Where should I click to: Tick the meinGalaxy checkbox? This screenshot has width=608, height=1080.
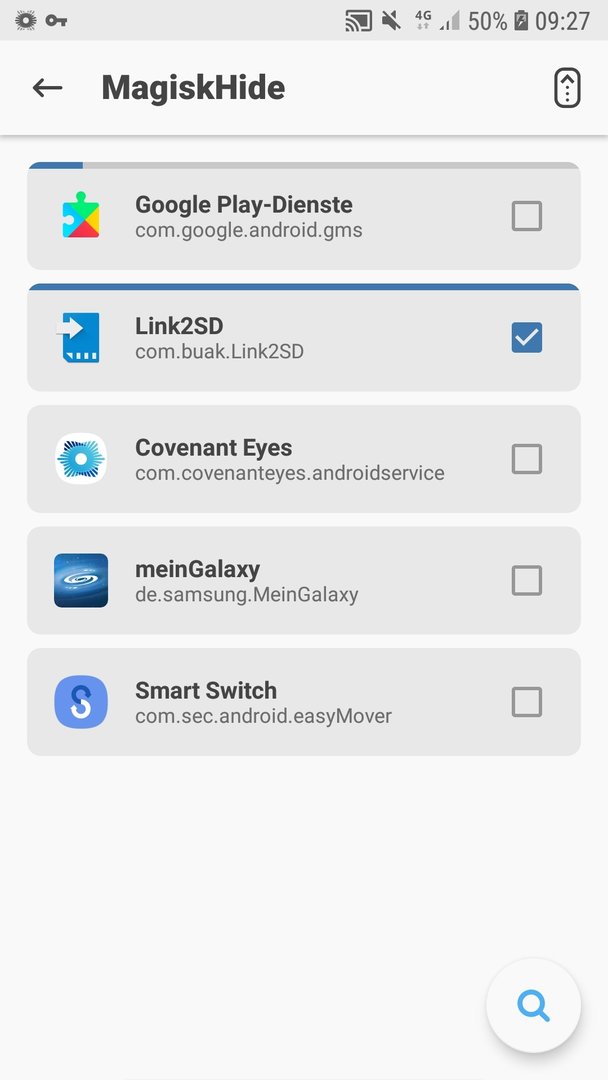526,581
